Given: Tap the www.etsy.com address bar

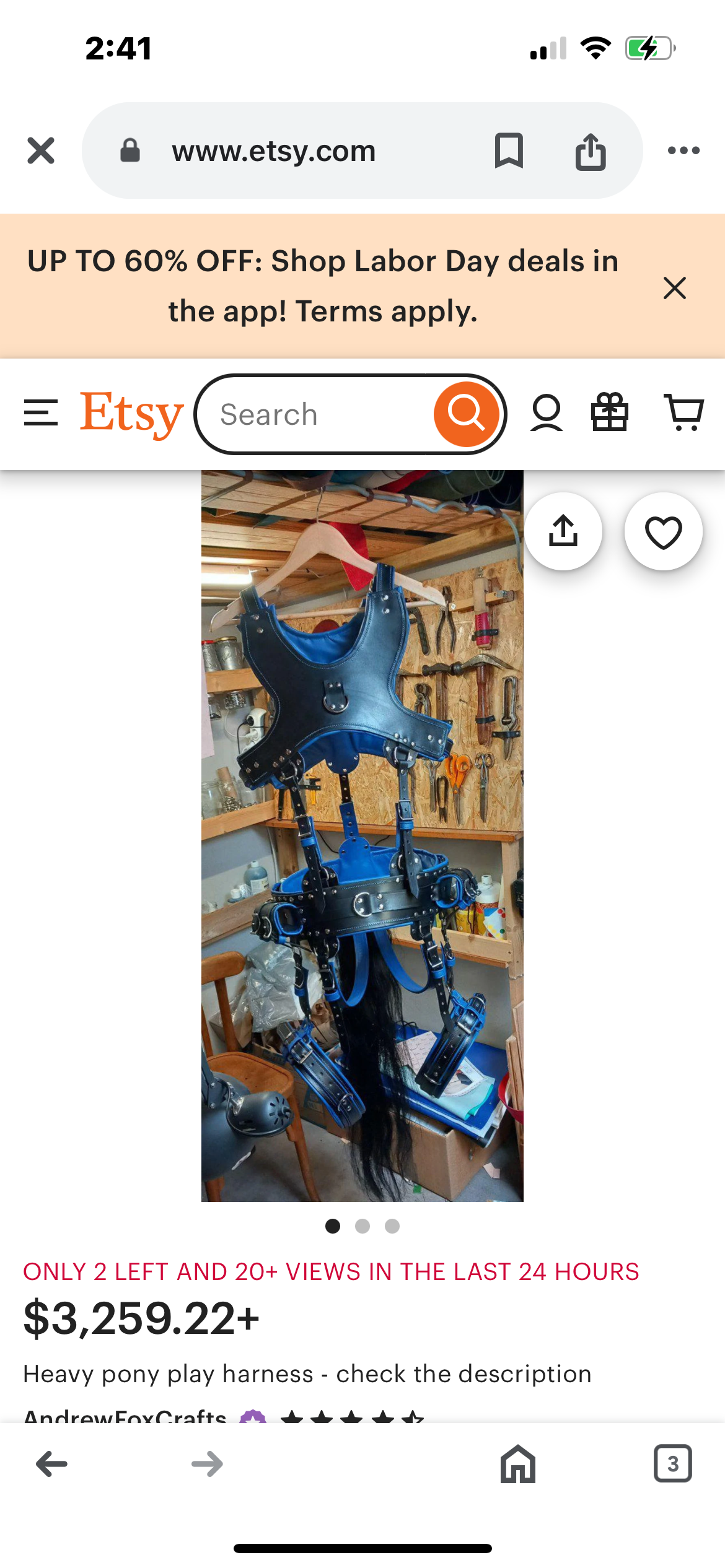Looking at the screenshot, I should point(274,150).
